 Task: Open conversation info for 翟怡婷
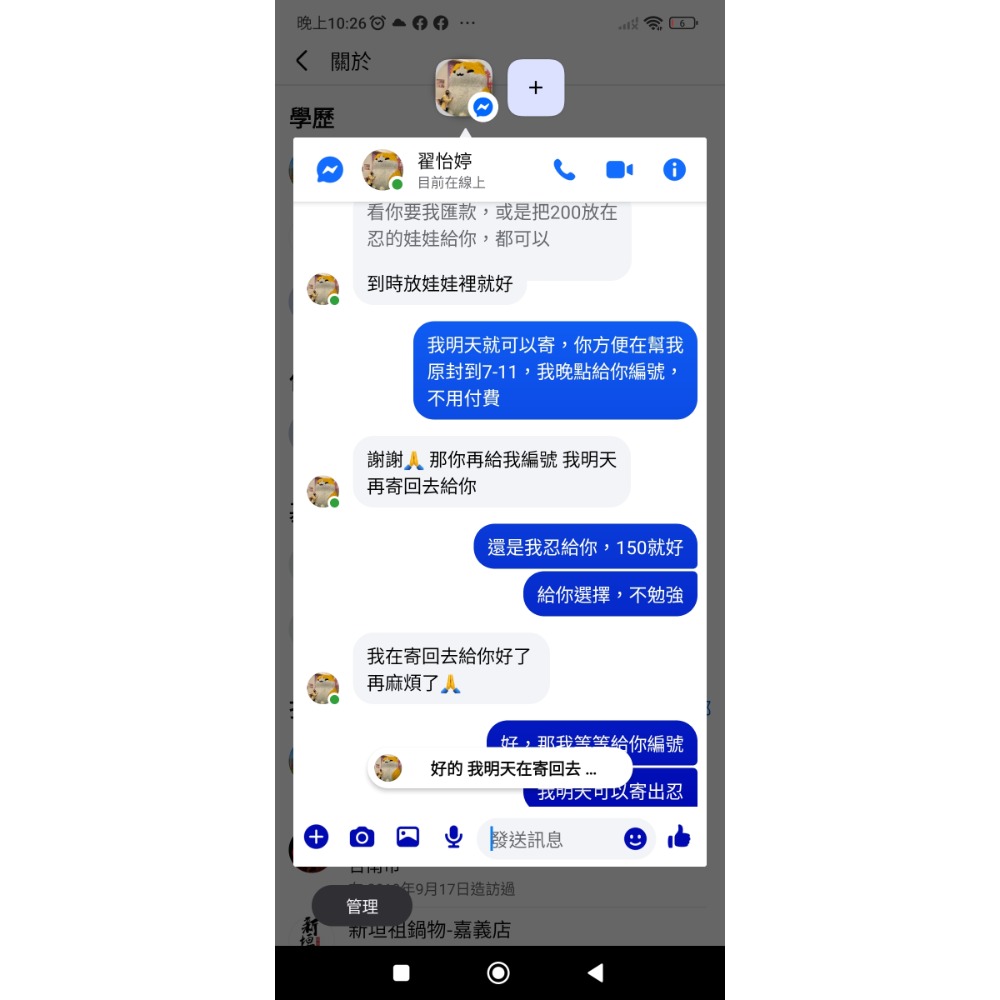pos(674,170)
